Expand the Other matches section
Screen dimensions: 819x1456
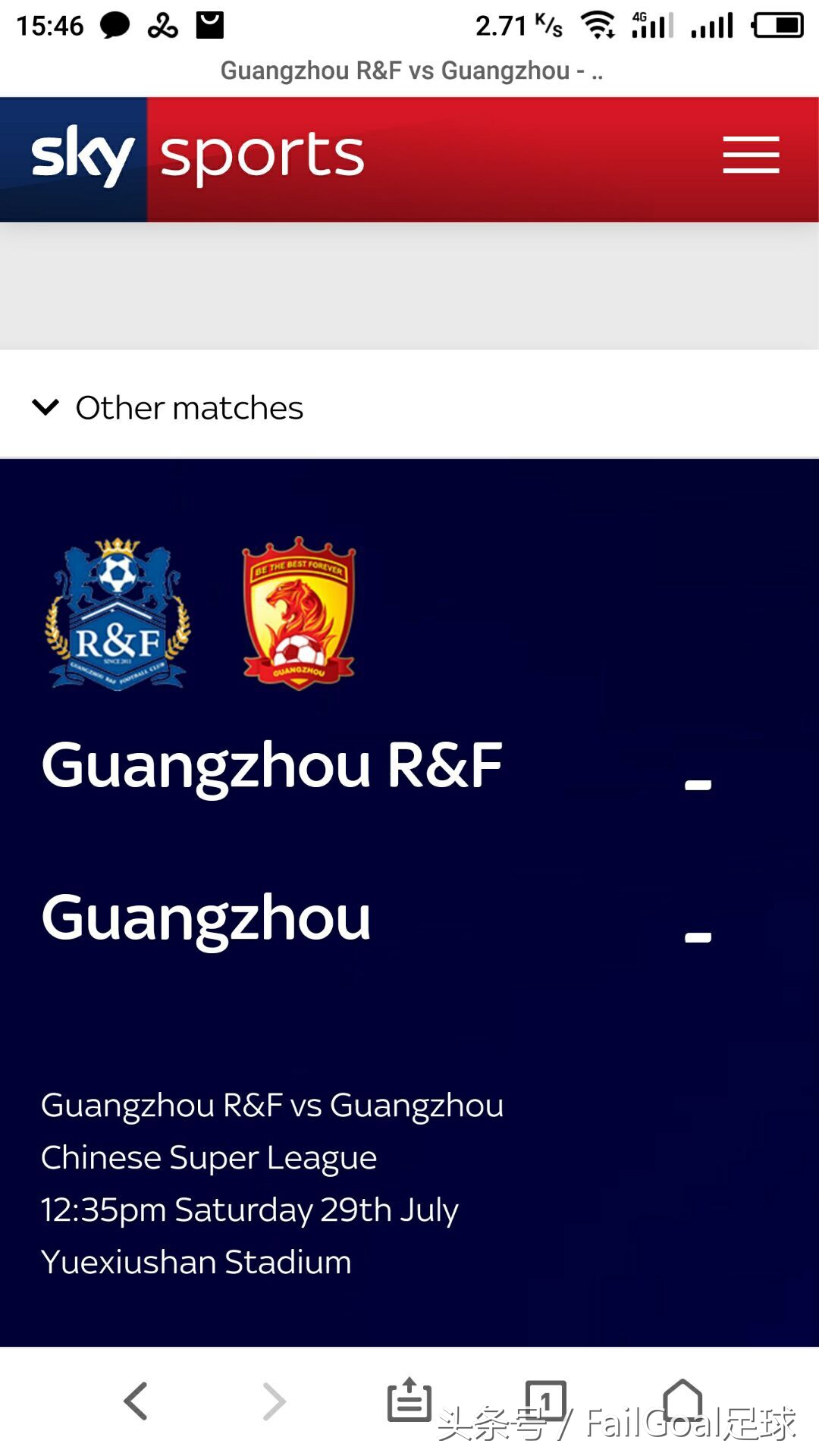(188, 408)
